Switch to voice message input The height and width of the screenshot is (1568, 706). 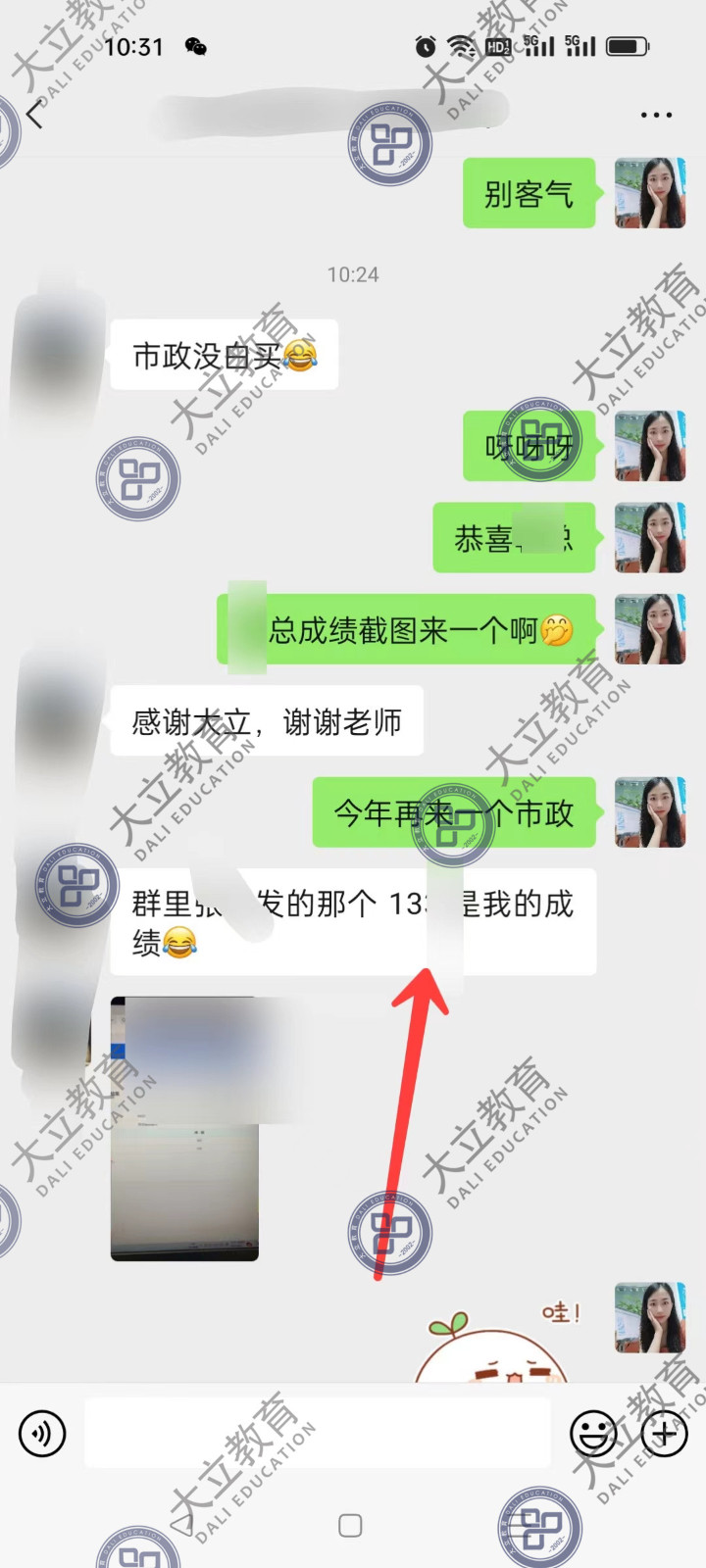(42, 1434)
